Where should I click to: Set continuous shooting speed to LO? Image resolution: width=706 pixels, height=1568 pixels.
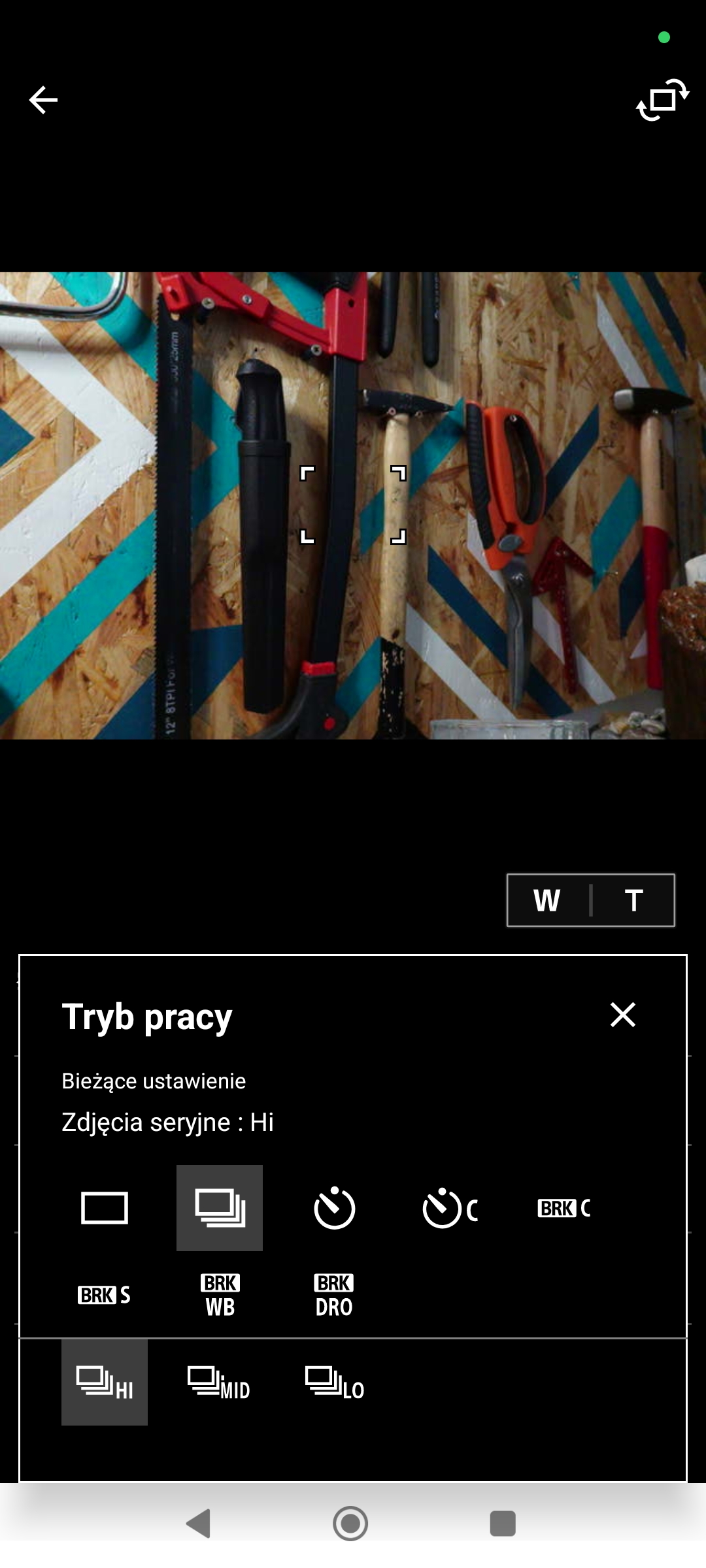pyautogui.click(x=334, y=1382)
